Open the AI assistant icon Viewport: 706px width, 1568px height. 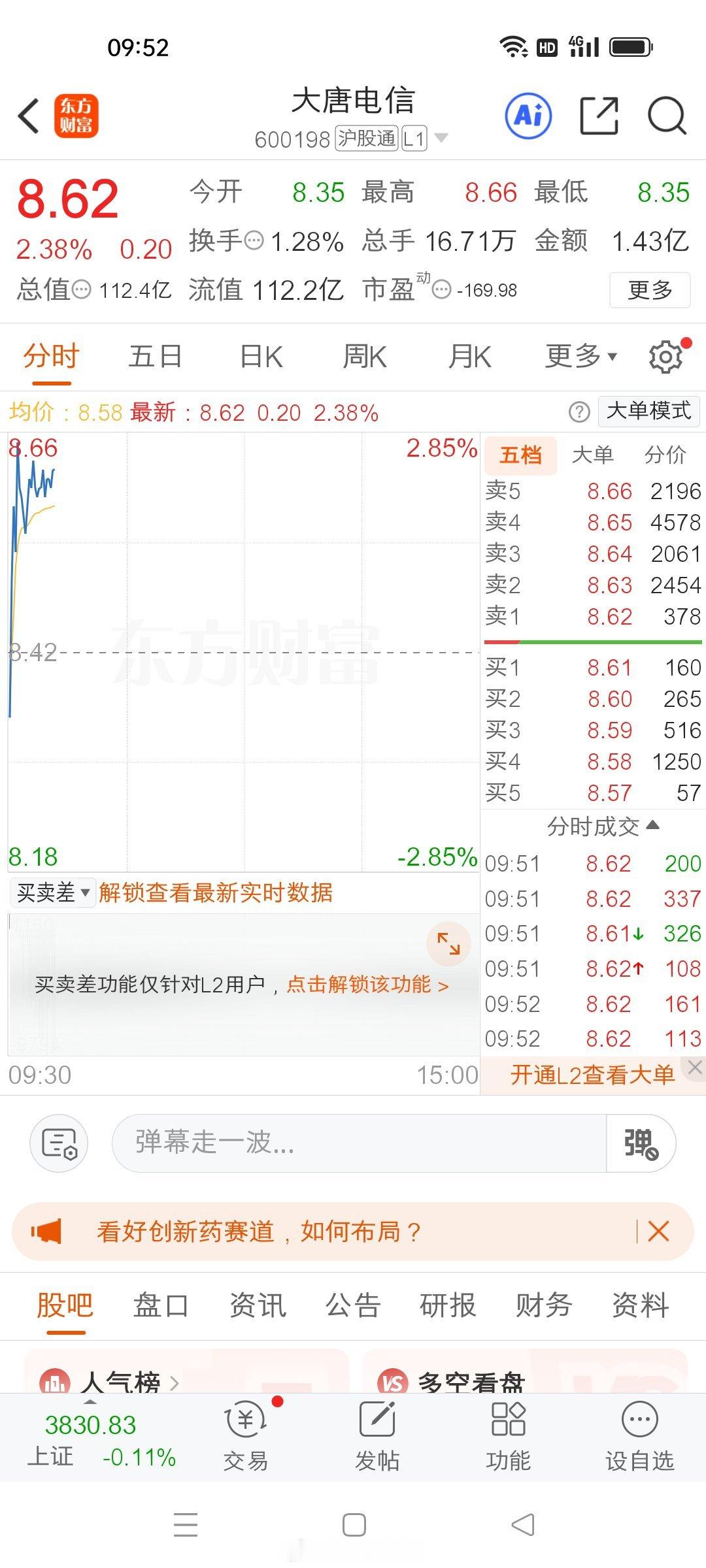pyautogui.click(x=528, y=115)
